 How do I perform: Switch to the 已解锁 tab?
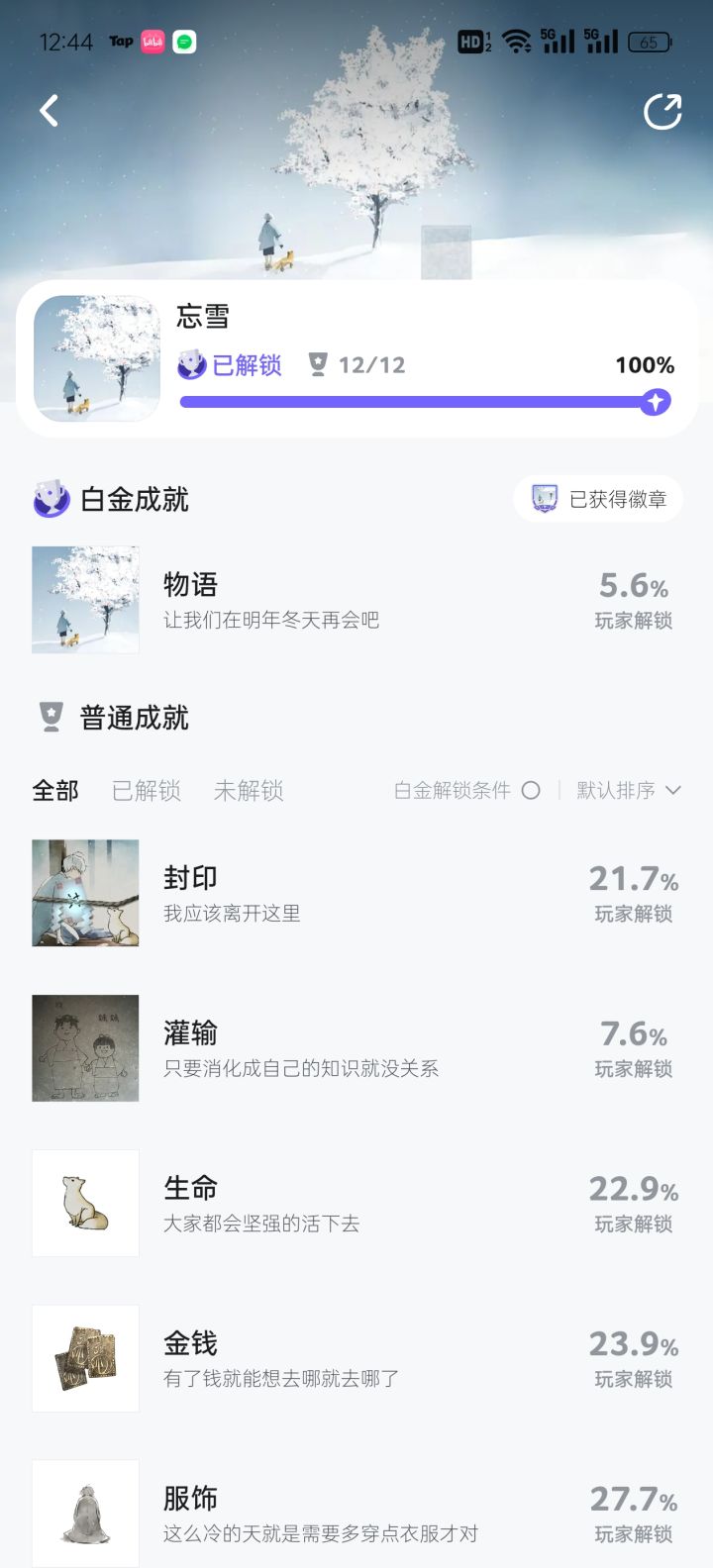tap(147, 790)
